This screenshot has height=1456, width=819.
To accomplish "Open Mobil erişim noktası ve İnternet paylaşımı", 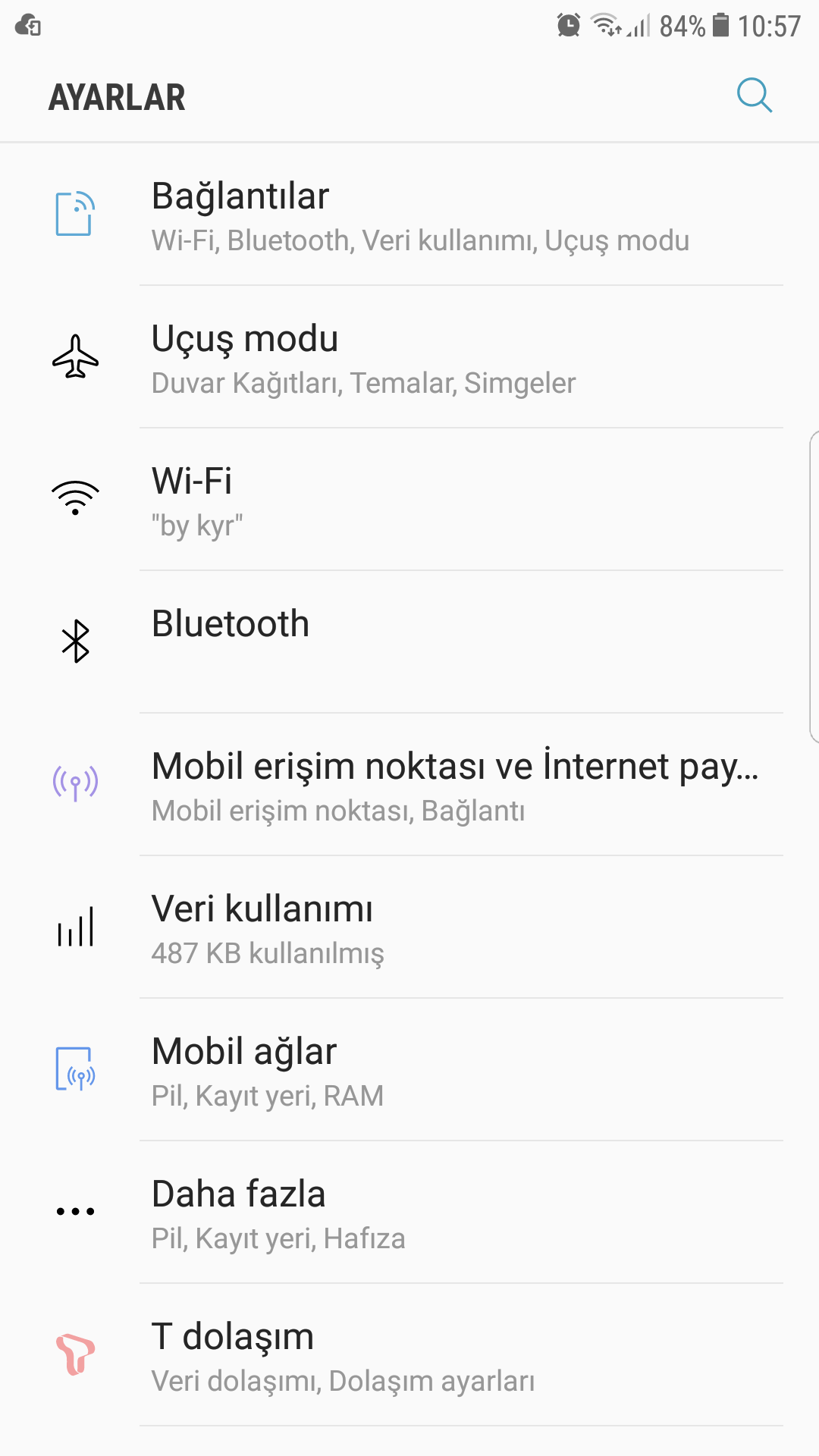I will (x=409, y=785).
